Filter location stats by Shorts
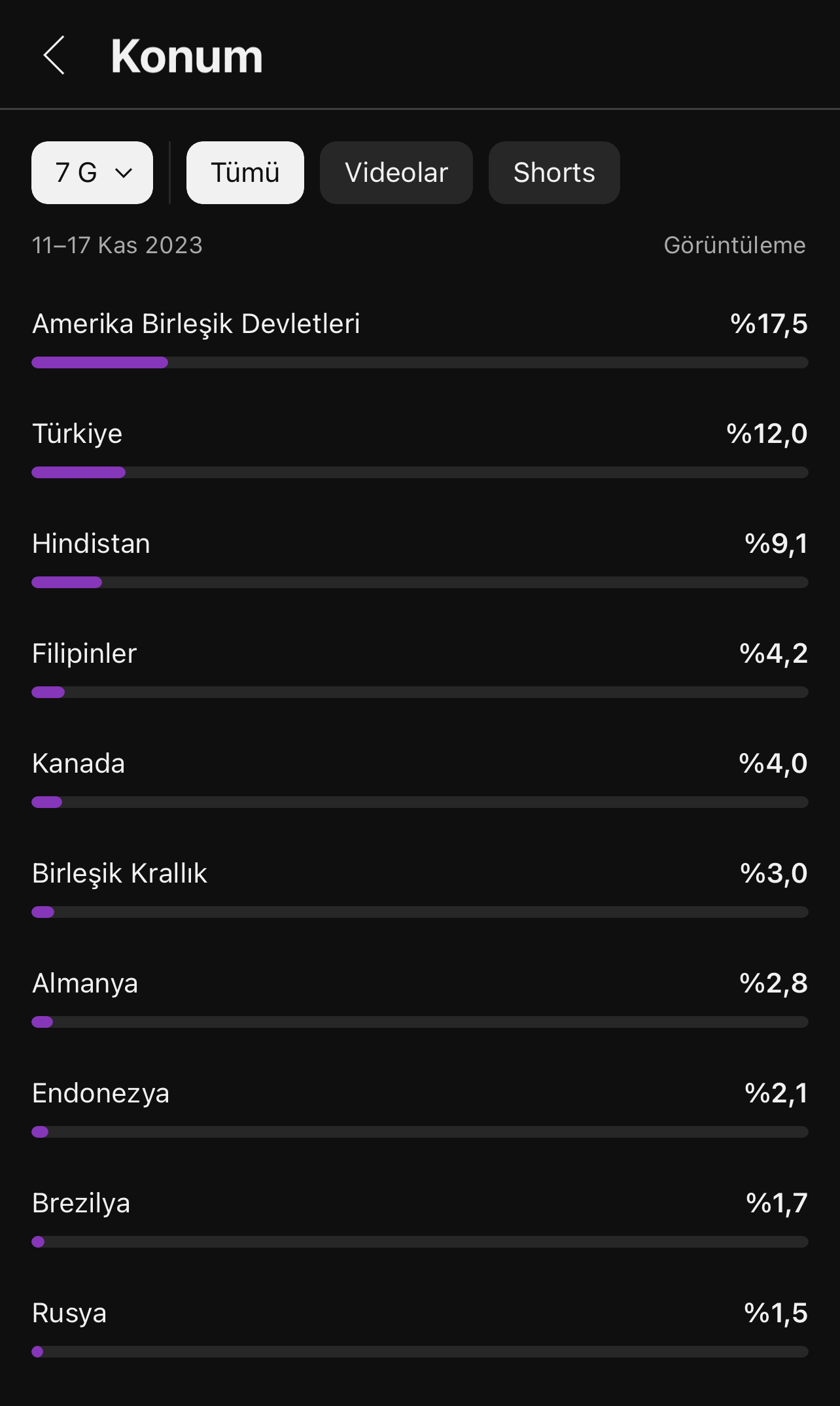 [x=554, y=173]
